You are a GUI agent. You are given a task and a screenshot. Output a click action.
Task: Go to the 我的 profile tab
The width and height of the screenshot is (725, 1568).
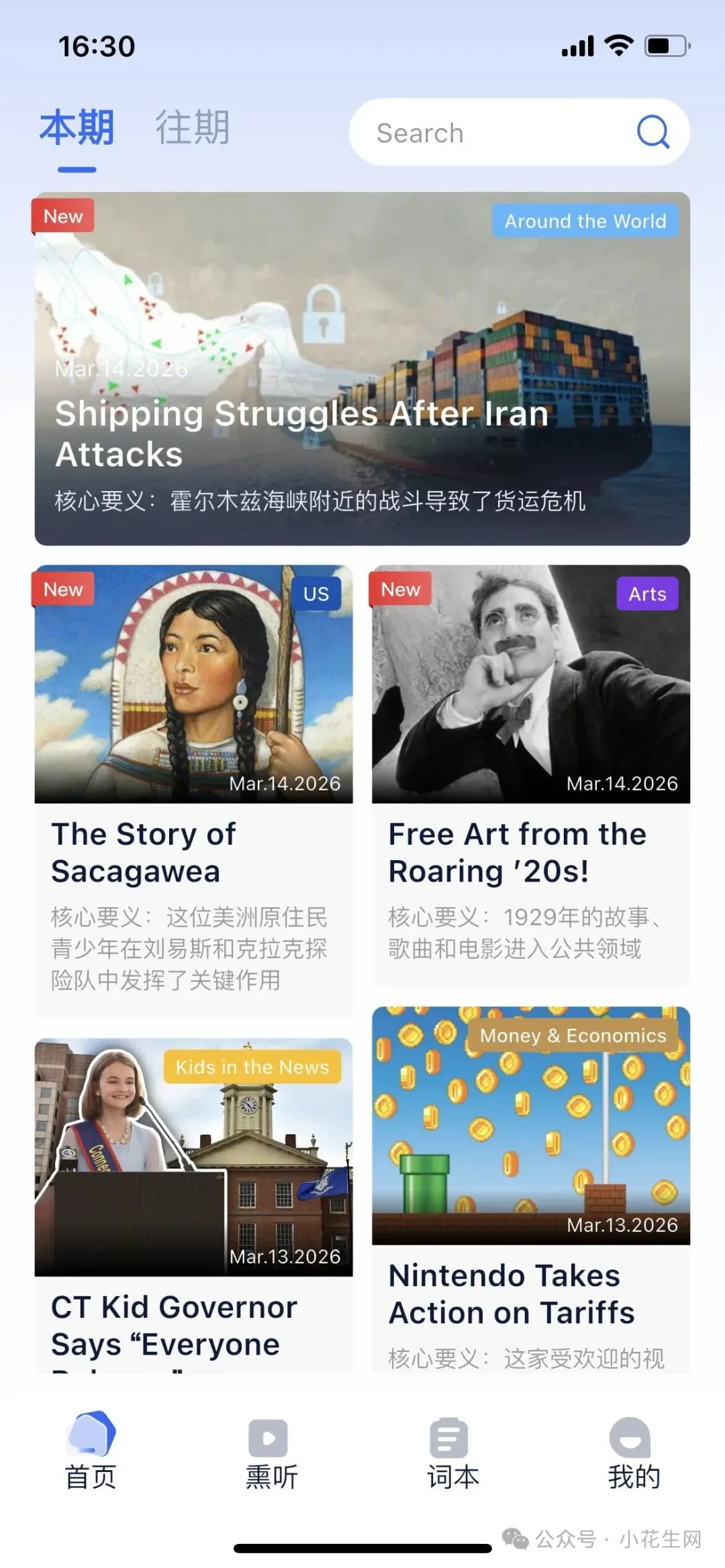pyautogui.click(x=633, y=1449)
